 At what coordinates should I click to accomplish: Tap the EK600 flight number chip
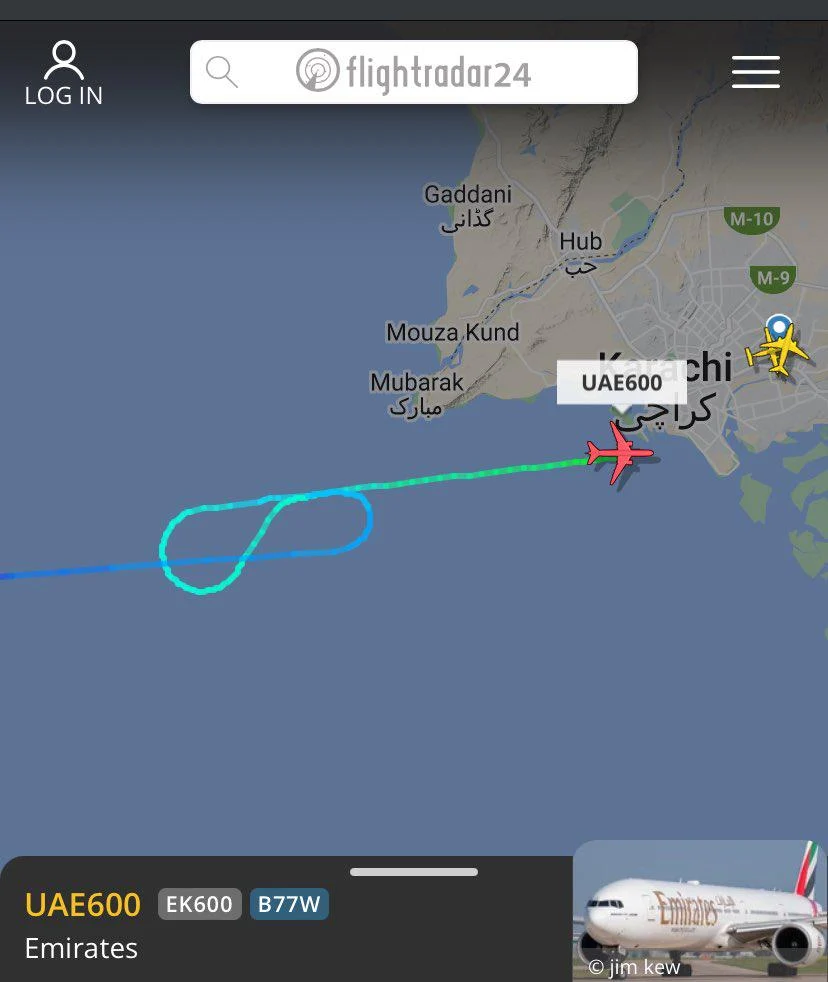click(x=199, y=905)
